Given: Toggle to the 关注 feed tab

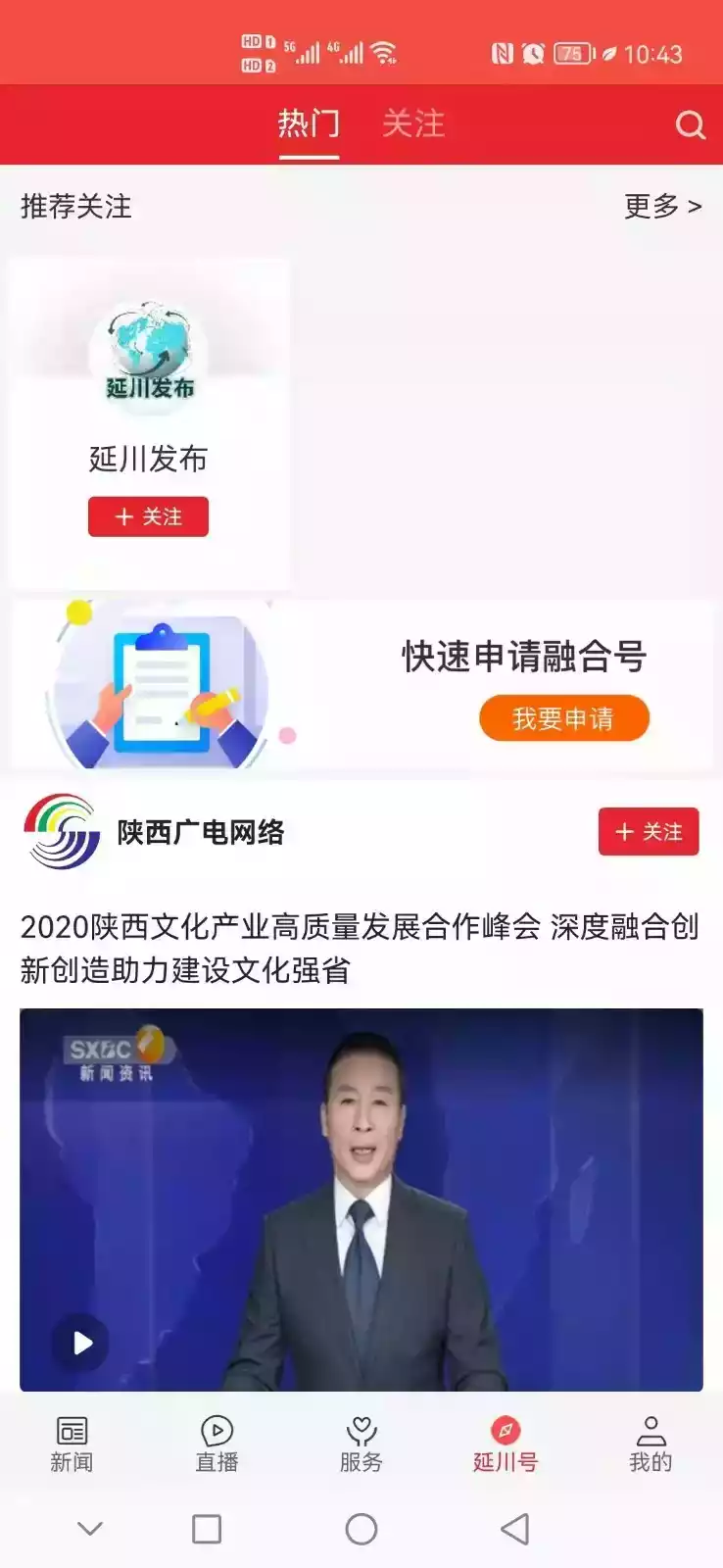Looking at the screenshot, I should tap(416, 123).
